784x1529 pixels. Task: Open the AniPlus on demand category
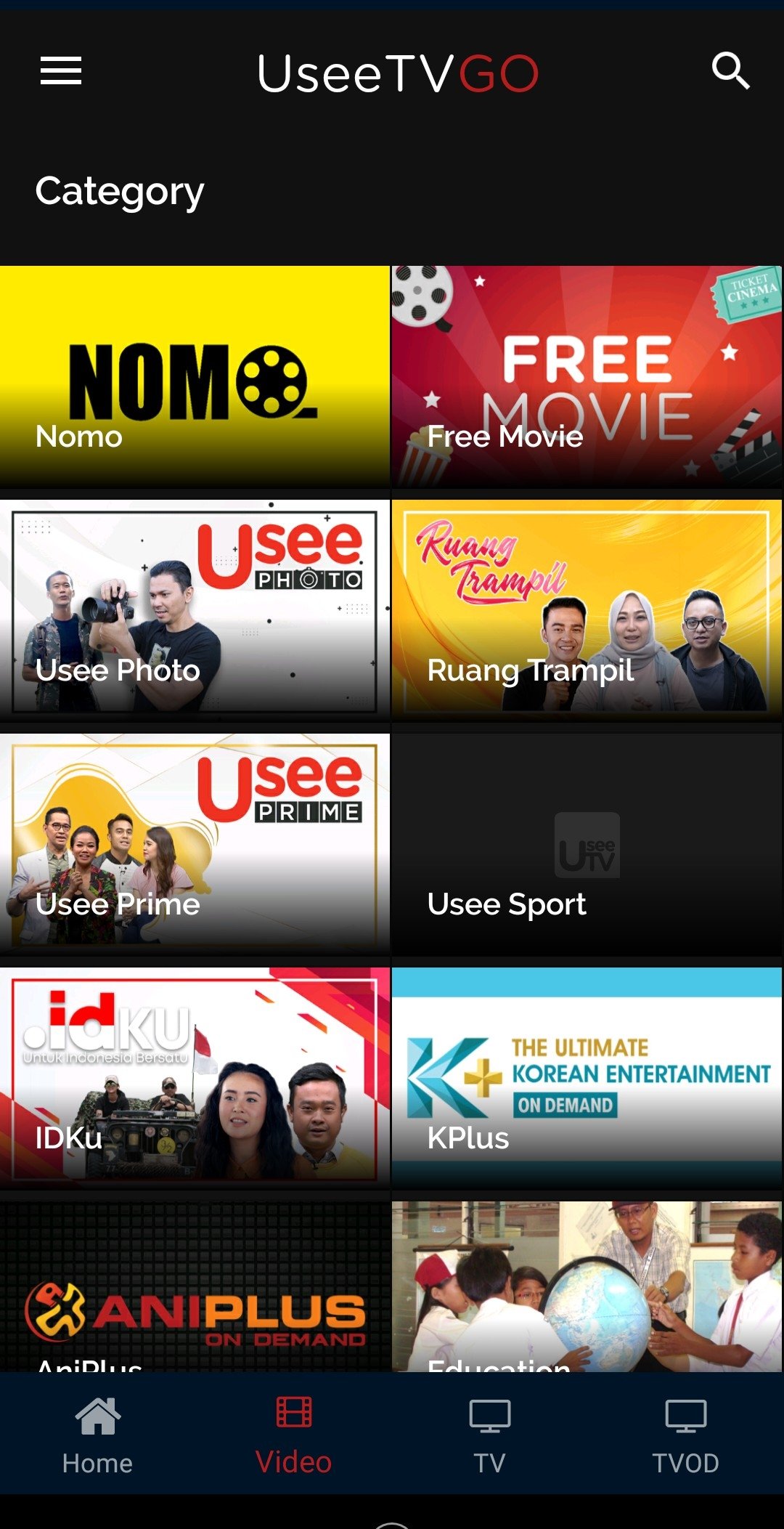tap(195, 1286)
